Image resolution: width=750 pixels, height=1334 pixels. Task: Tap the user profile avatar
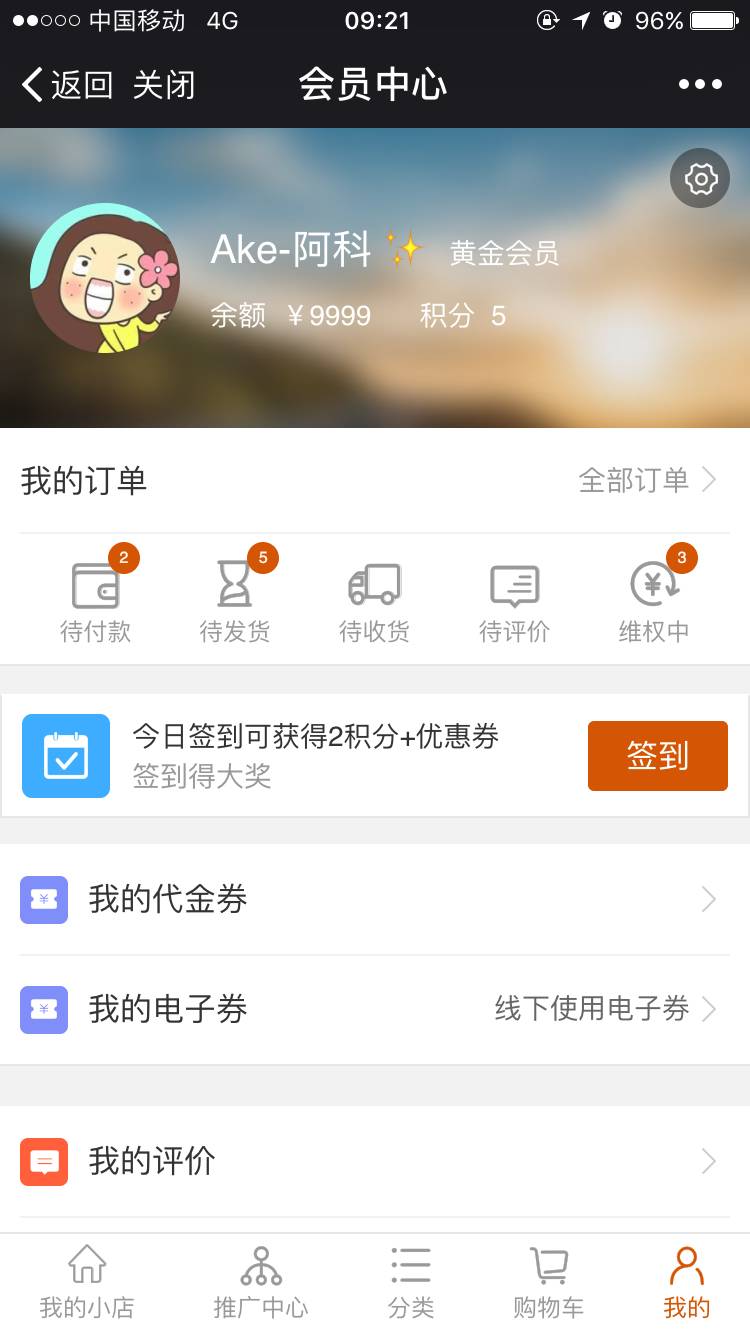[x=105, y=278]
